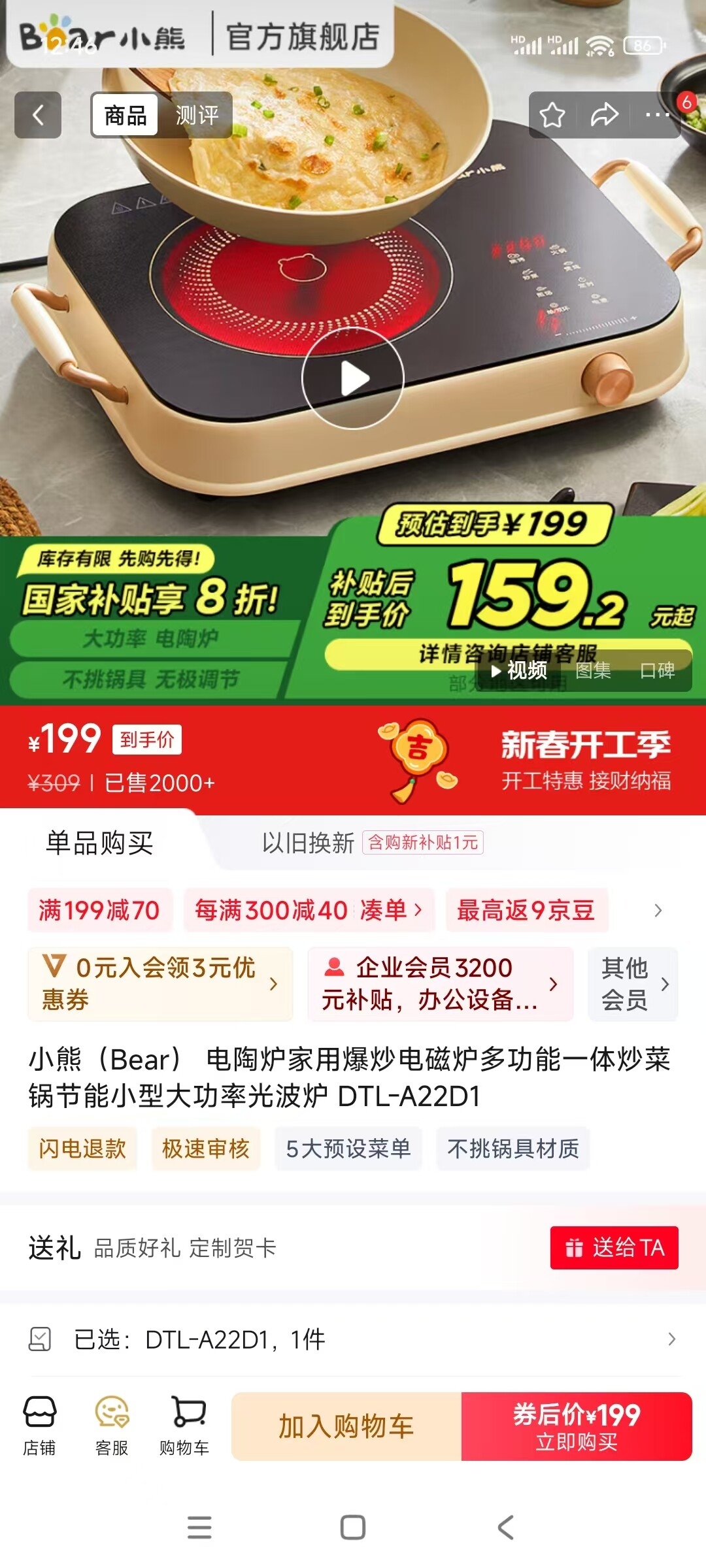The image size is (706, 1568).
Task: Open 其他会员 options
Action: click(633, 984)
